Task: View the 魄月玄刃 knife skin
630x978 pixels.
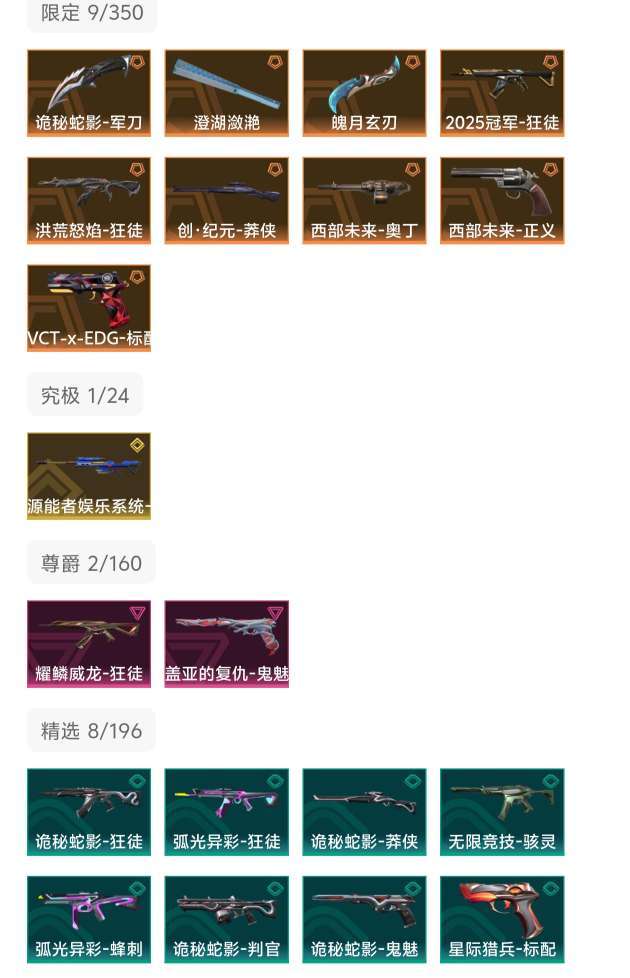Action: tap(364, 93)
